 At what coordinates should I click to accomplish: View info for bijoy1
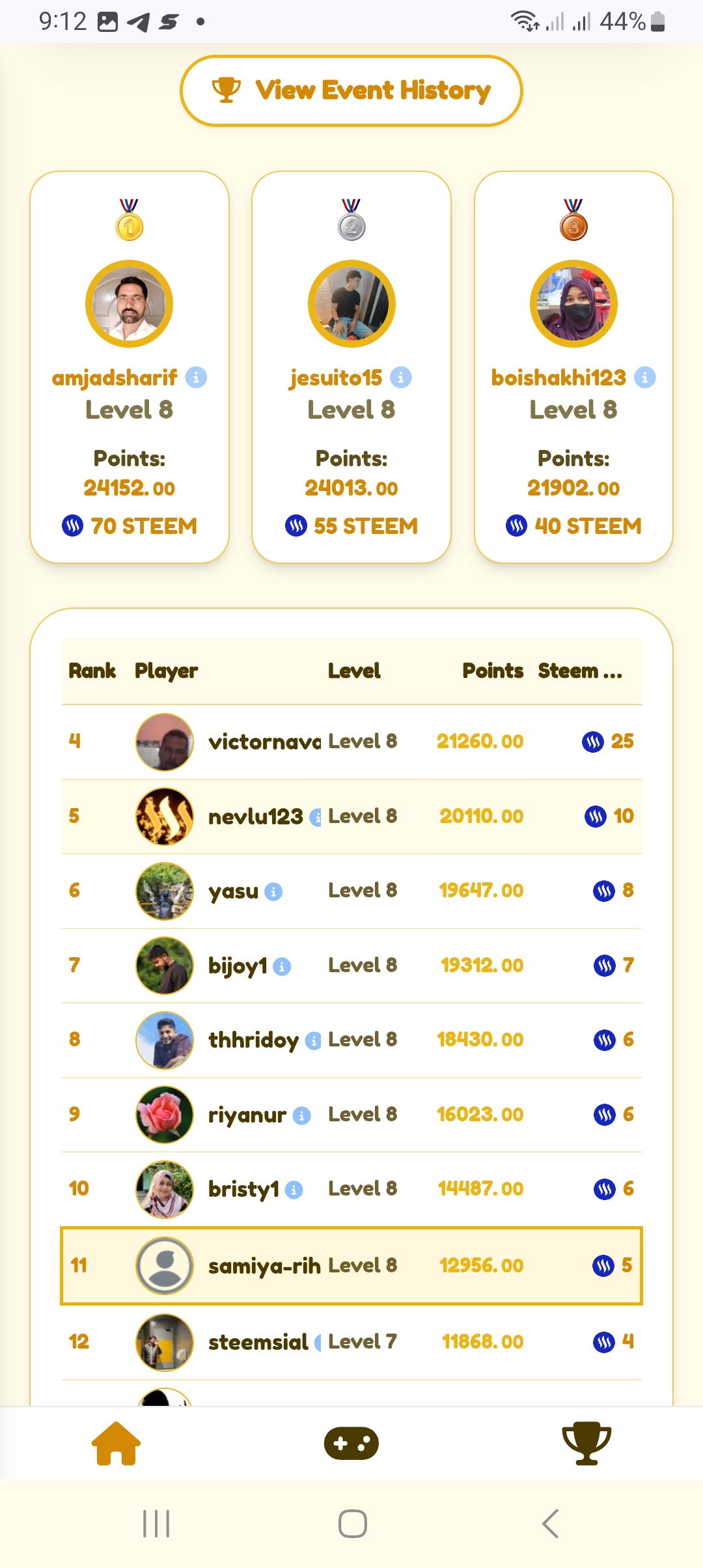pos(282,966)
